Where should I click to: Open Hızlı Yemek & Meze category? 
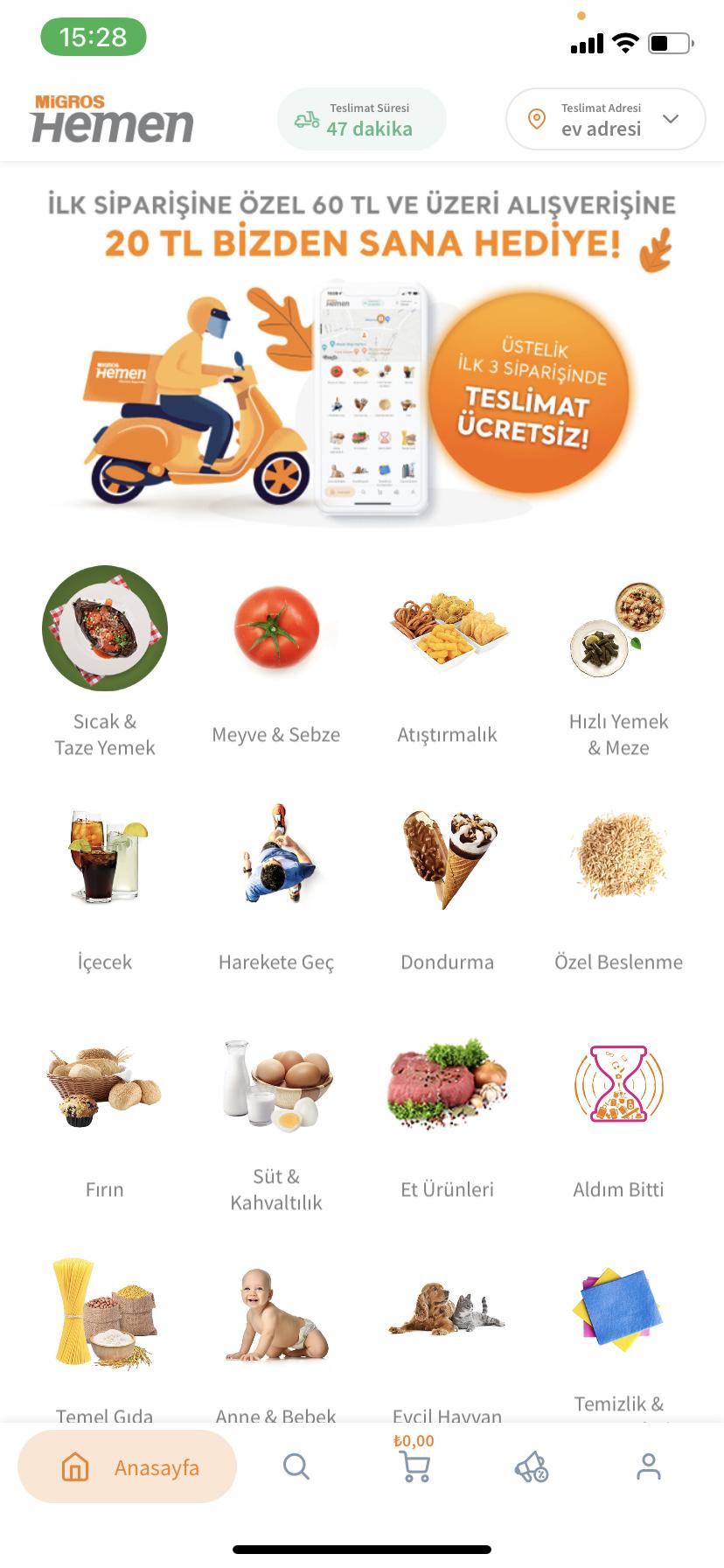[618, 661]
